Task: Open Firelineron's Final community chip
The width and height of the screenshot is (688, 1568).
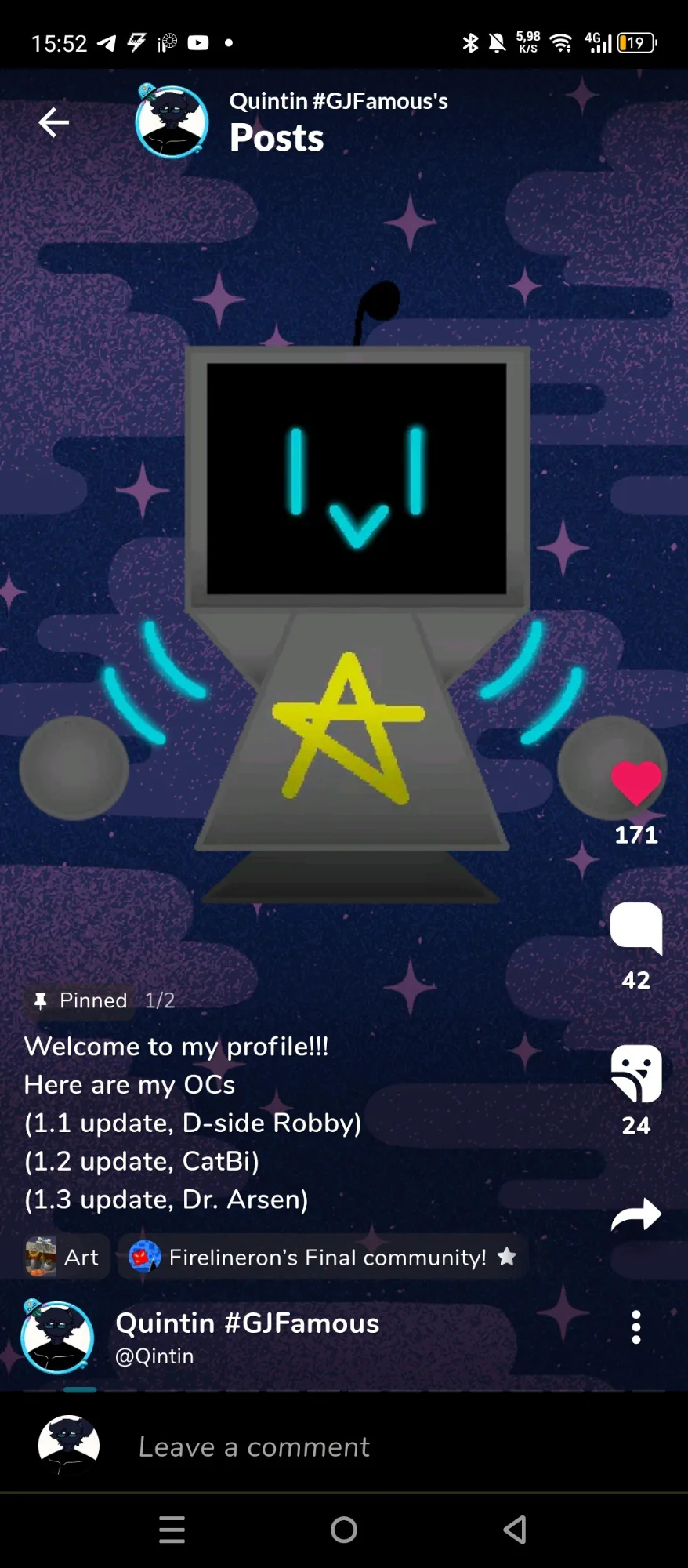Action: (x=322, y=1258)
